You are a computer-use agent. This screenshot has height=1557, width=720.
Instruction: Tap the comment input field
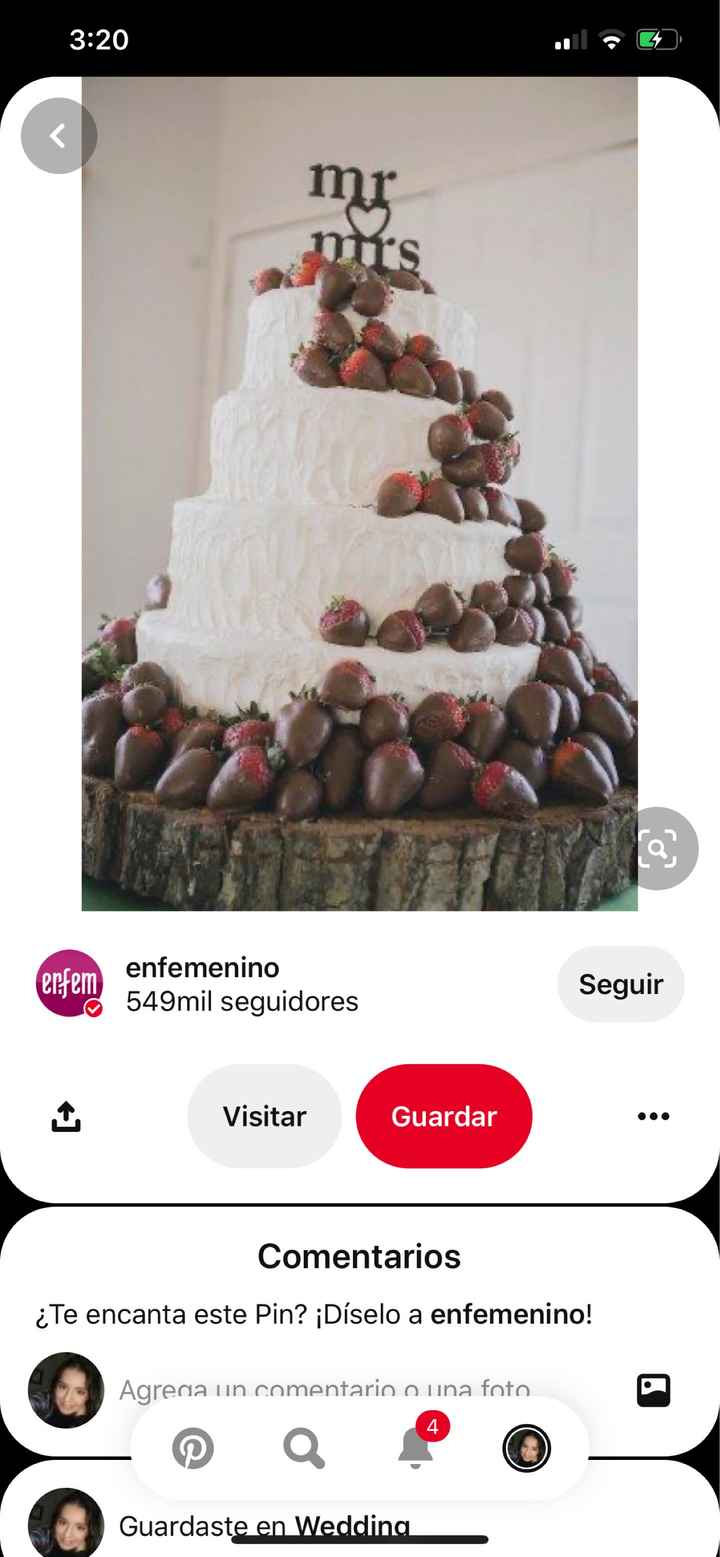pyautogui.click(x=323, y=1390)
